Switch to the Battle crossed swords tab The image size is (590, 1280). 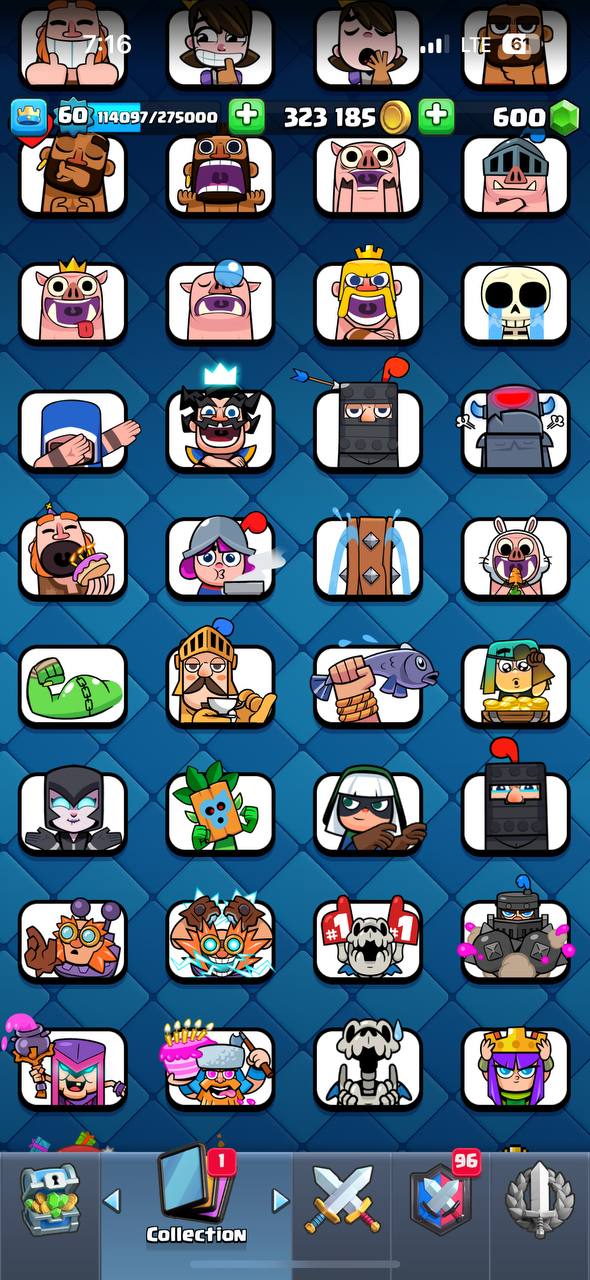pyautogui.click(x=342, y=1199)
